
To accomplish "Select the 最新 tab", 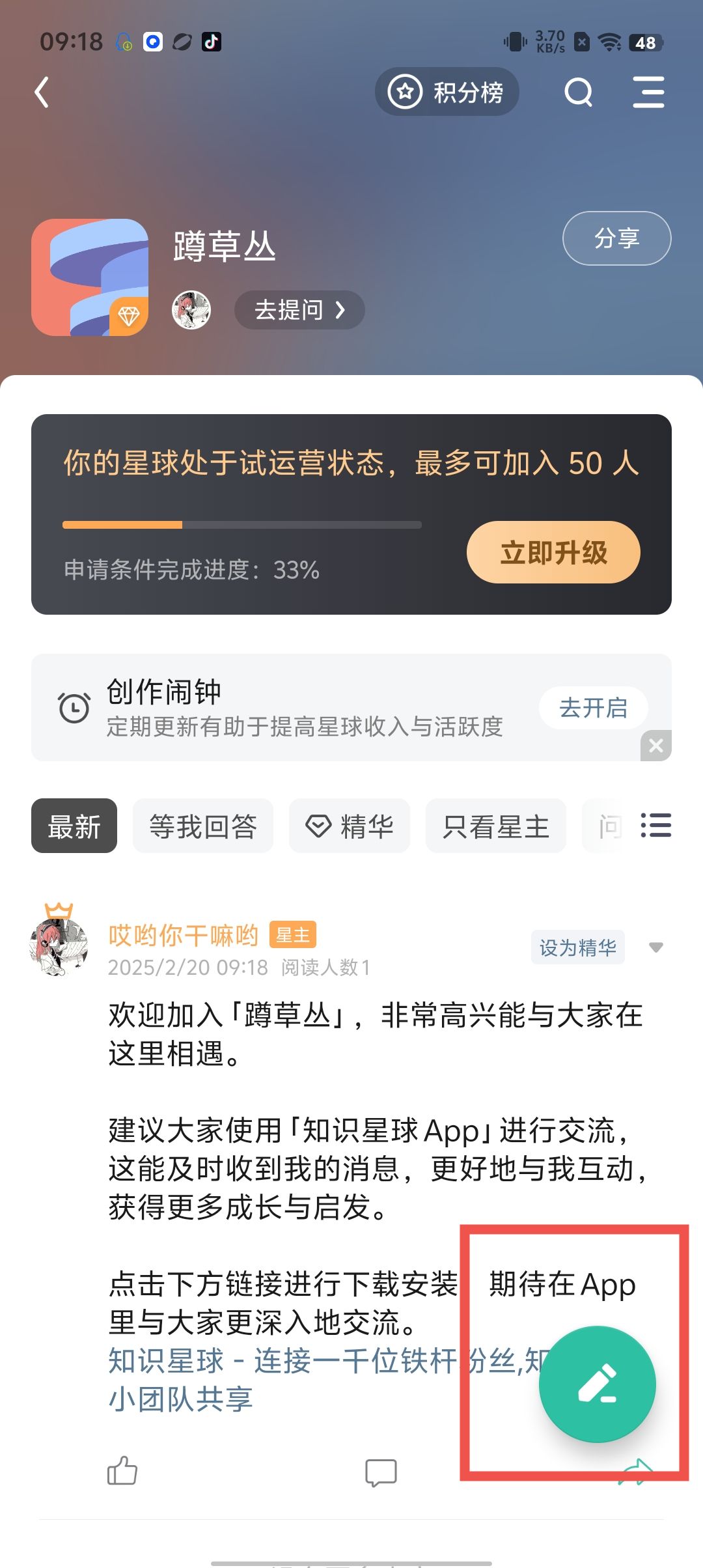I will tap(74, 826).
